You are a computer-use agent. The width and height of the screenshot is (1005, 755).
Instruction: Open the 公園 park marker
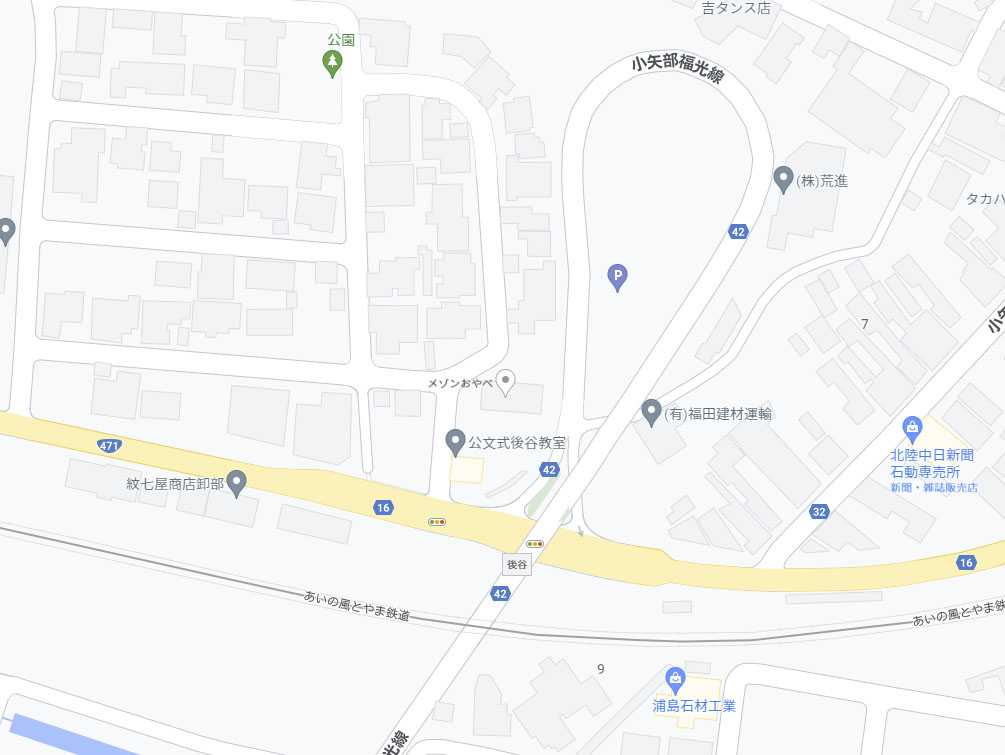(332, 64)
